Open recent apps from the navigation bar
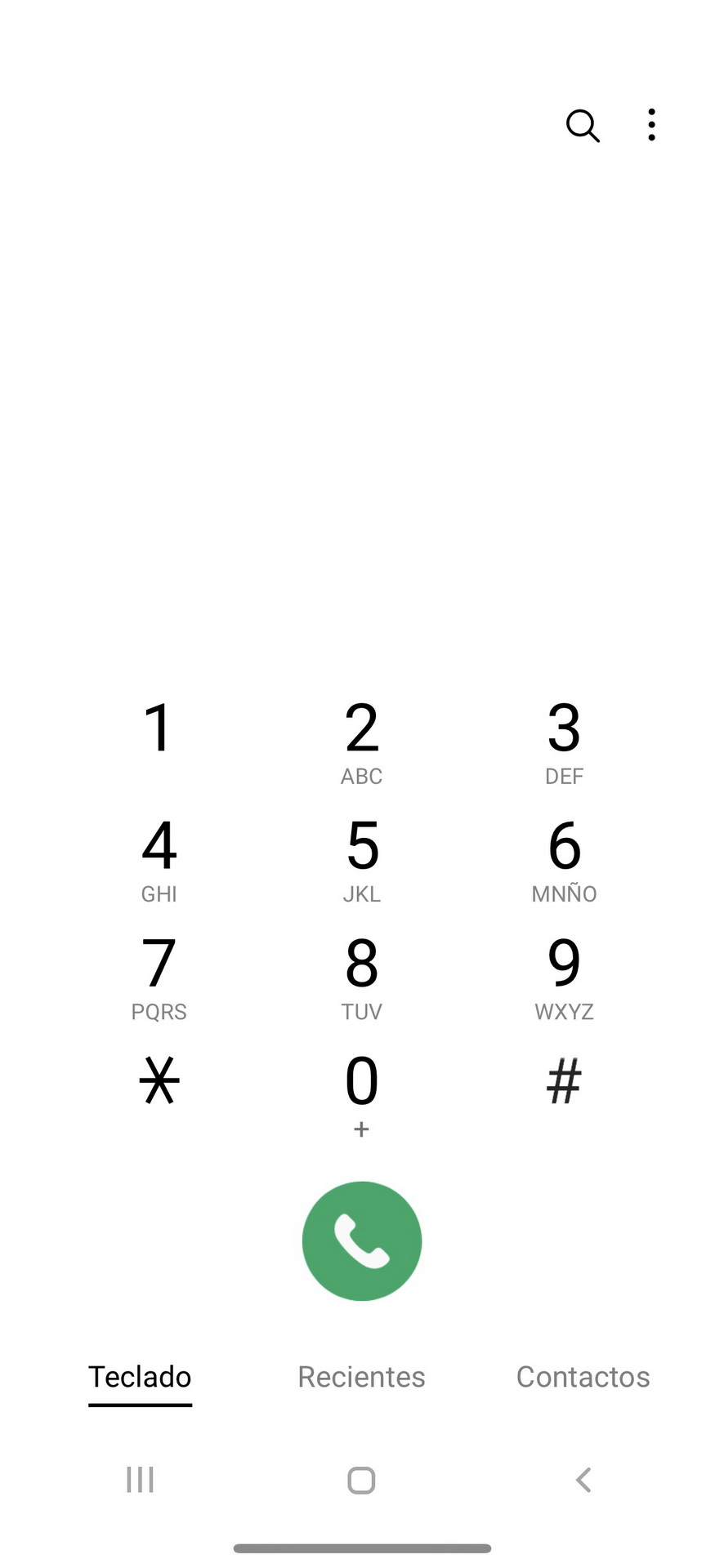This screenshot has height=1568, width=724. tap(140, 1480)
